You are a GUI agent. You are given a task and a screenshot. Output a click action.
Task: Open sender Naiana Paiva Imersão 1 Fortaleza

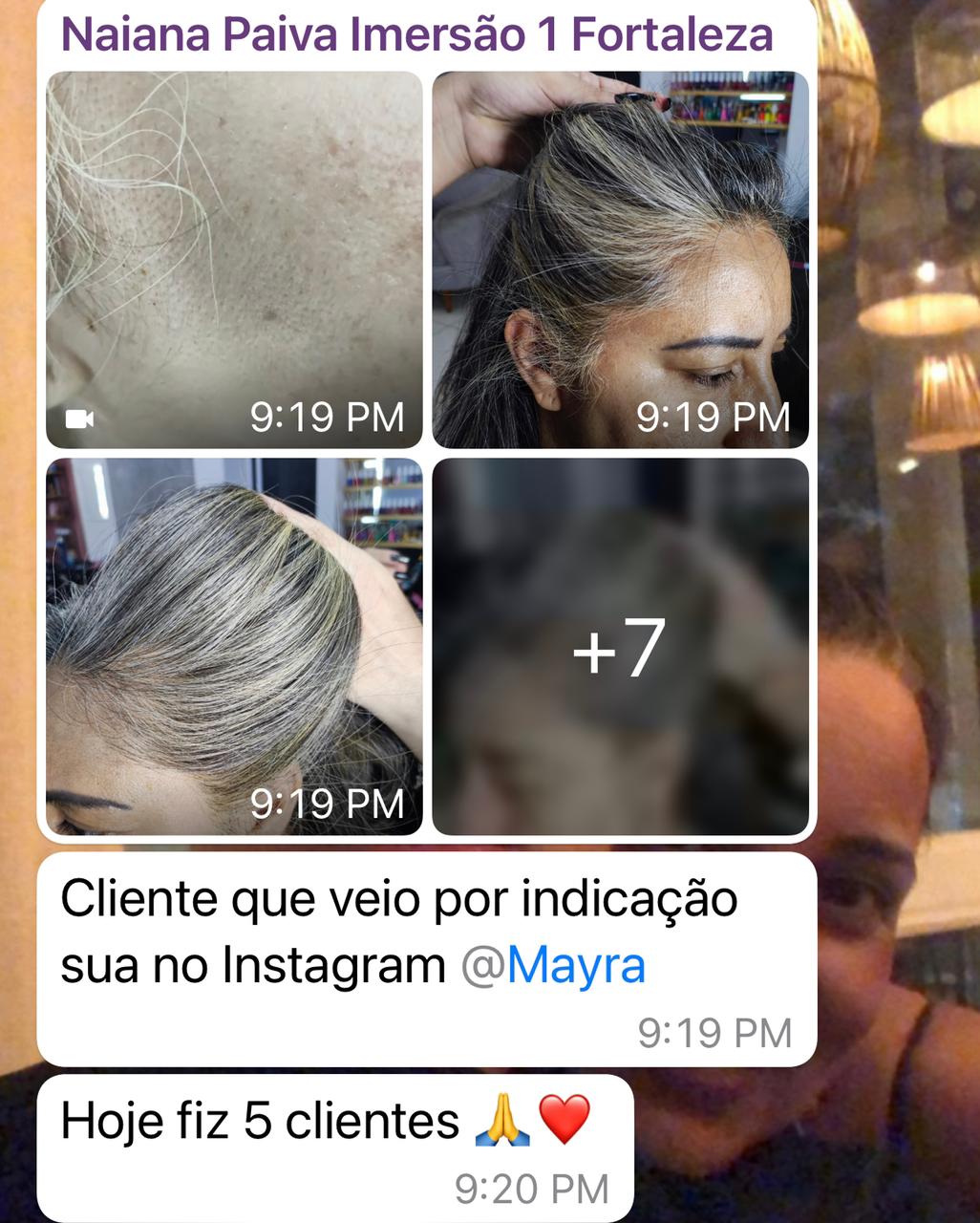tap(416, 34)
